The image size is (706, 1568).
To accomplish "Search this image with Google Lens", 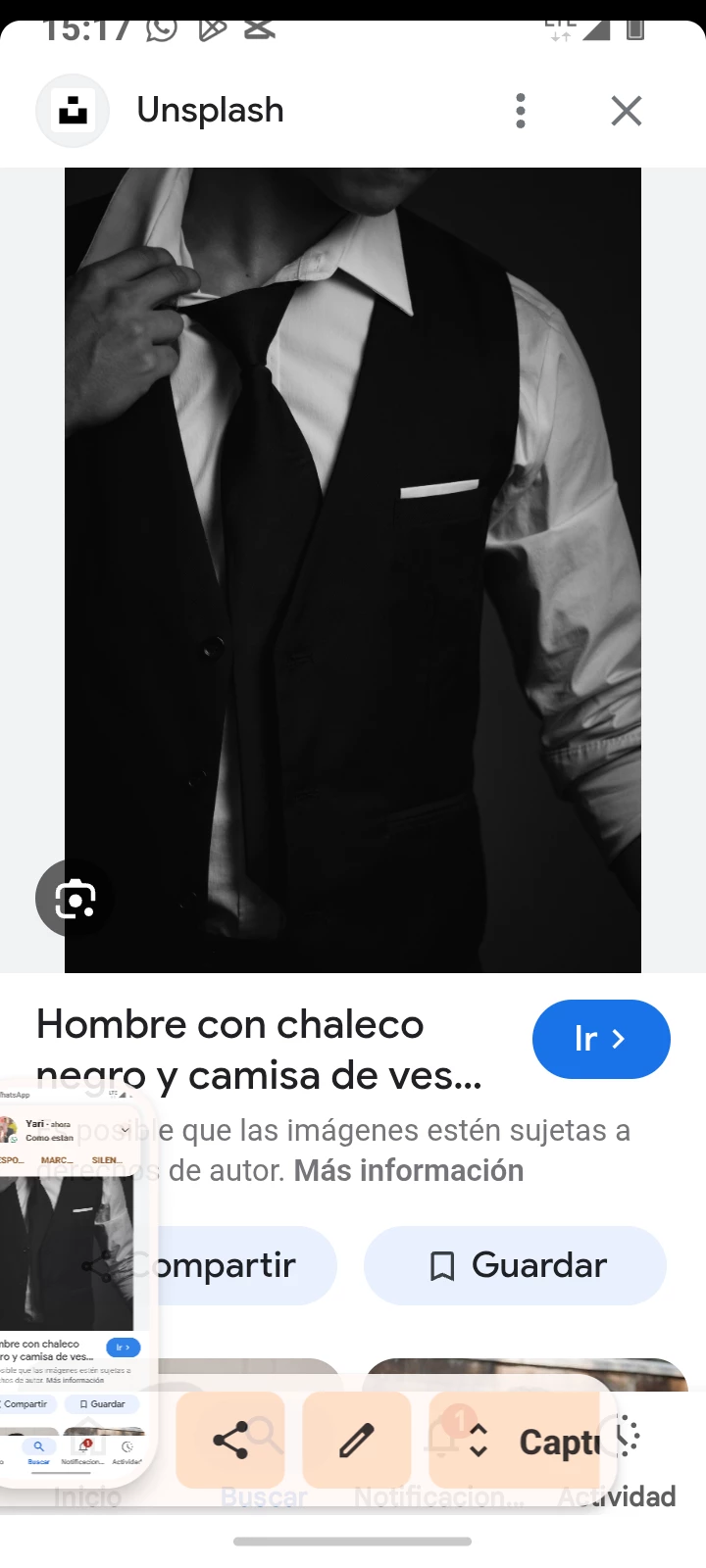I will pyautogui.click(x=75, y=899).
